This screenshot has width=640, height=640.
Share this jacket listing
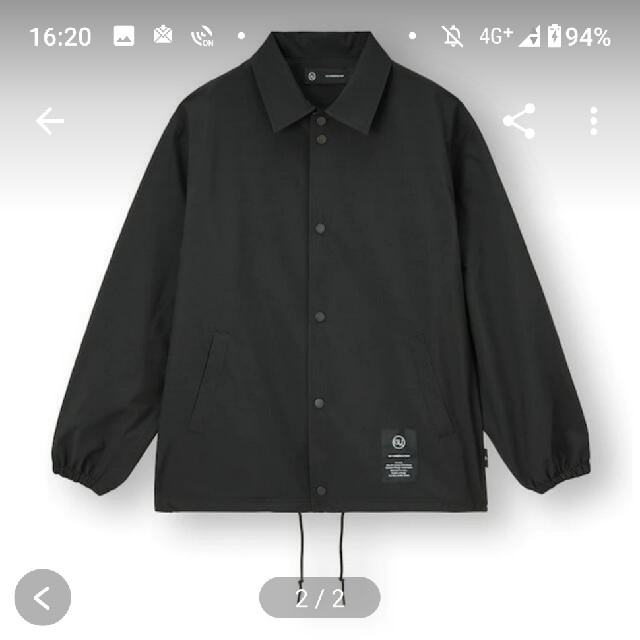519,122
